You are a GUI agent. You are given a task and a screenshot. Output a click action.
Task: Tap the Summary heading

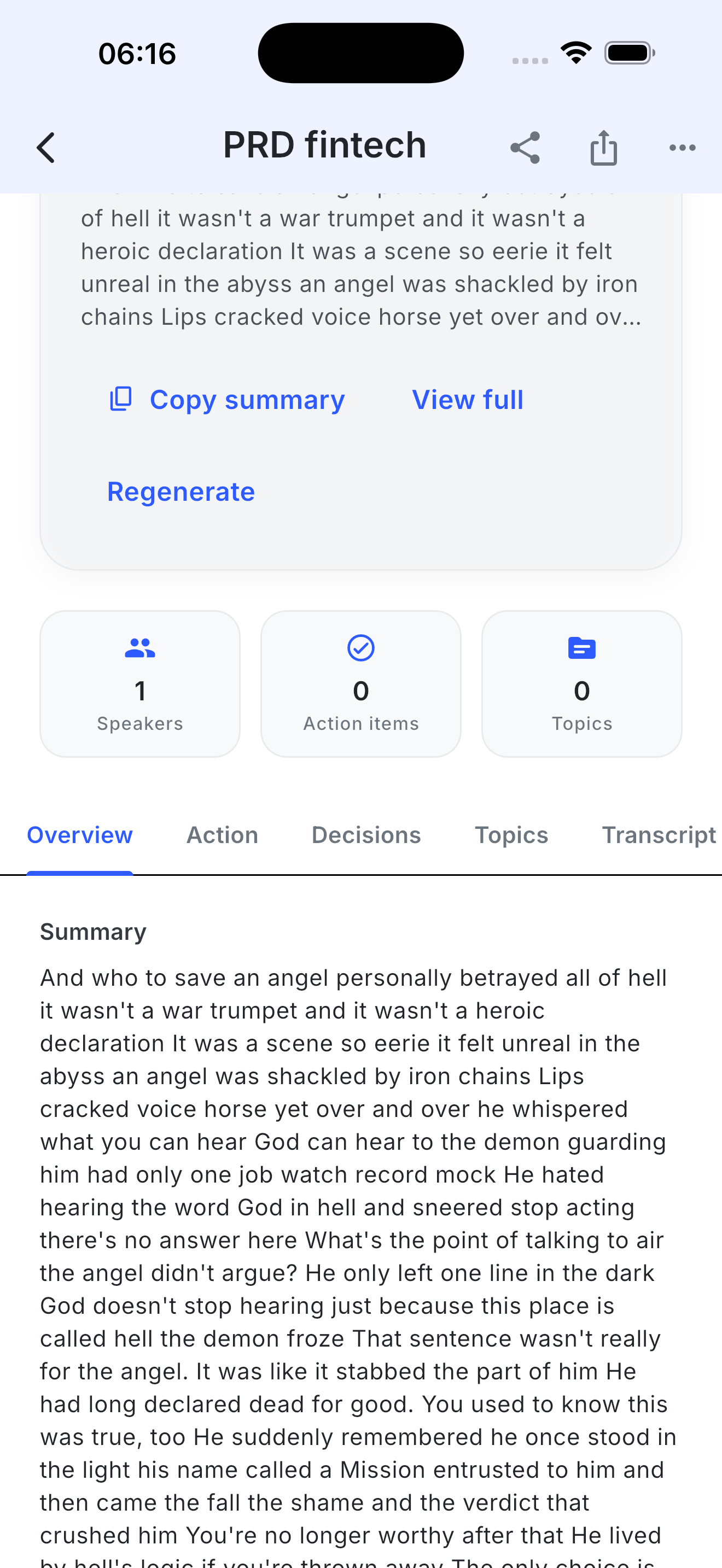[x=92, y=931]
